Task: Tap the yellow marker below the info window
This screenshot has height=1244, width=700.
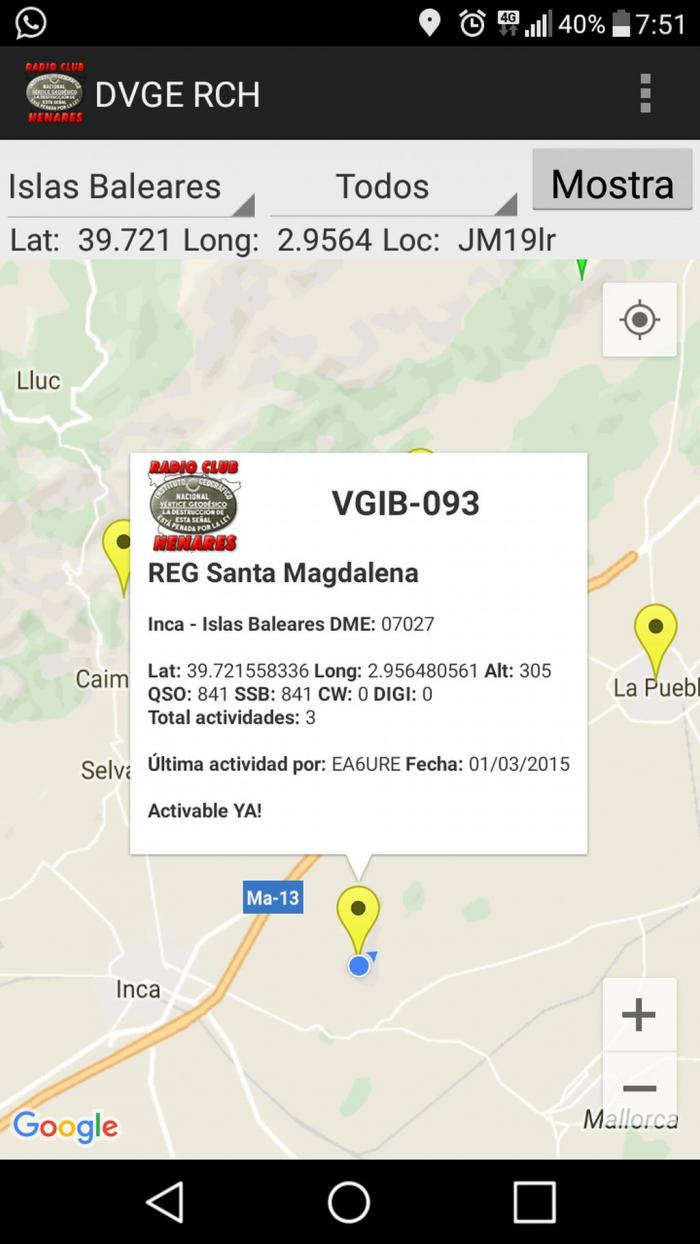Action: pos(358,918)
